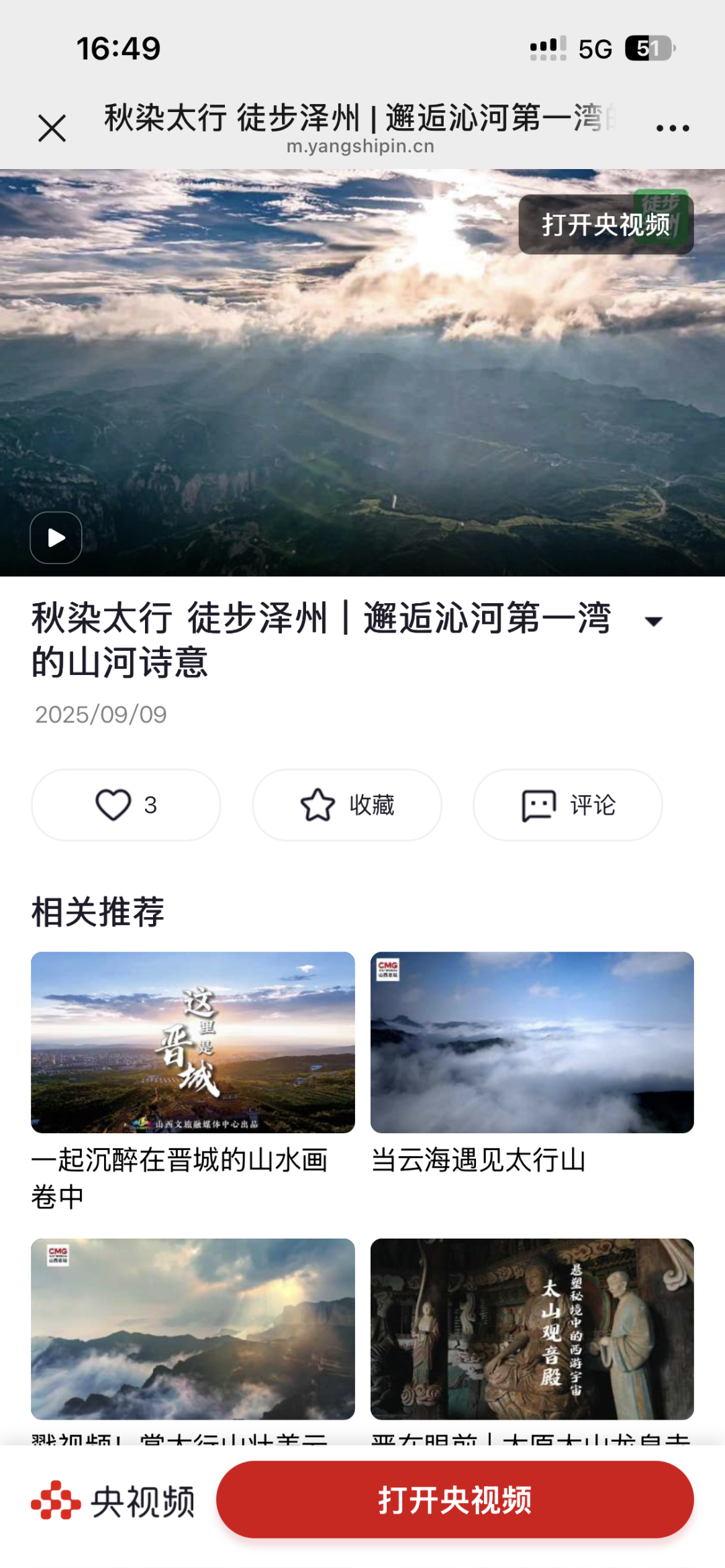
Task: Expand the video title description arrow
Action: click(x=653, y=621)
